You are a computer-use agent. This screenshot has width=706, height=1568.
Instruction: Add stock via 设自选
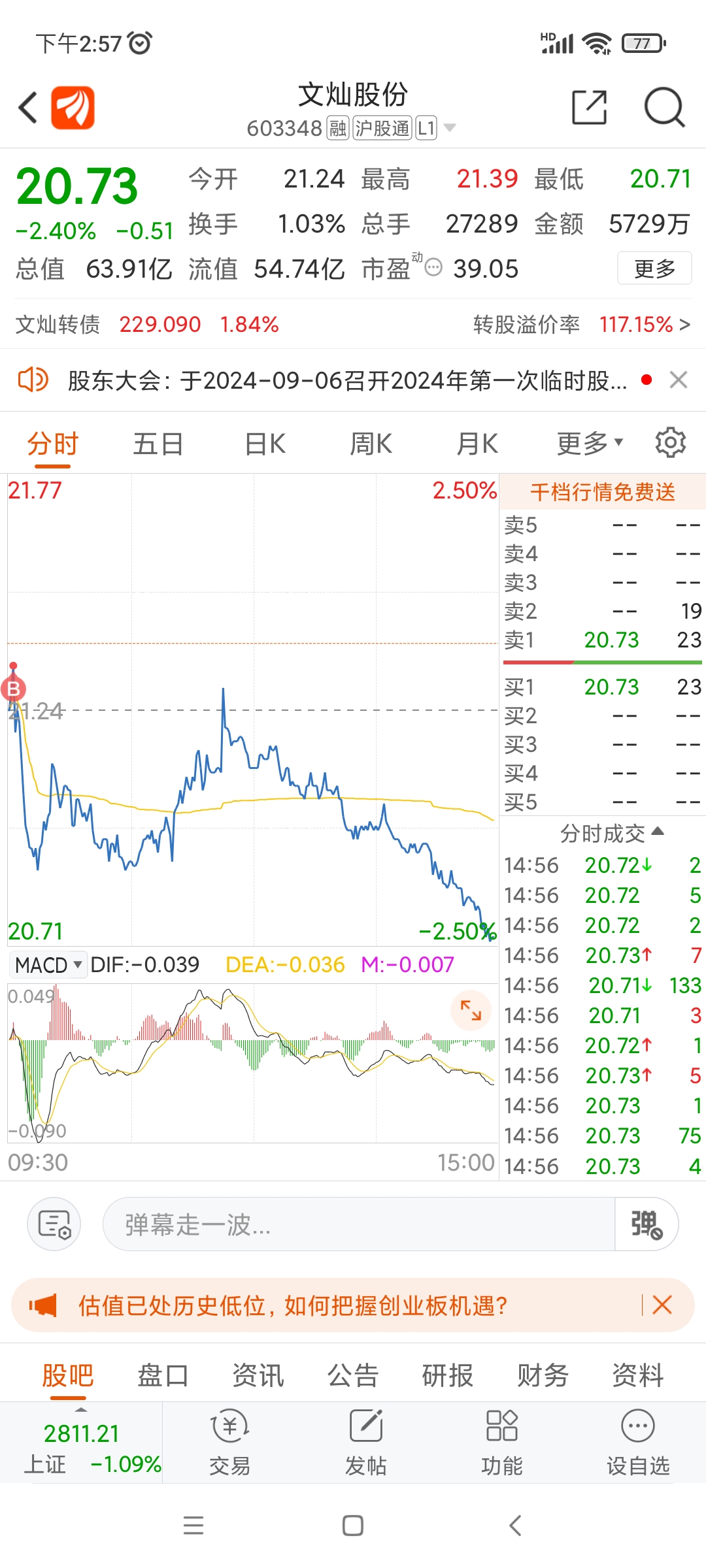coord(638,1443)
